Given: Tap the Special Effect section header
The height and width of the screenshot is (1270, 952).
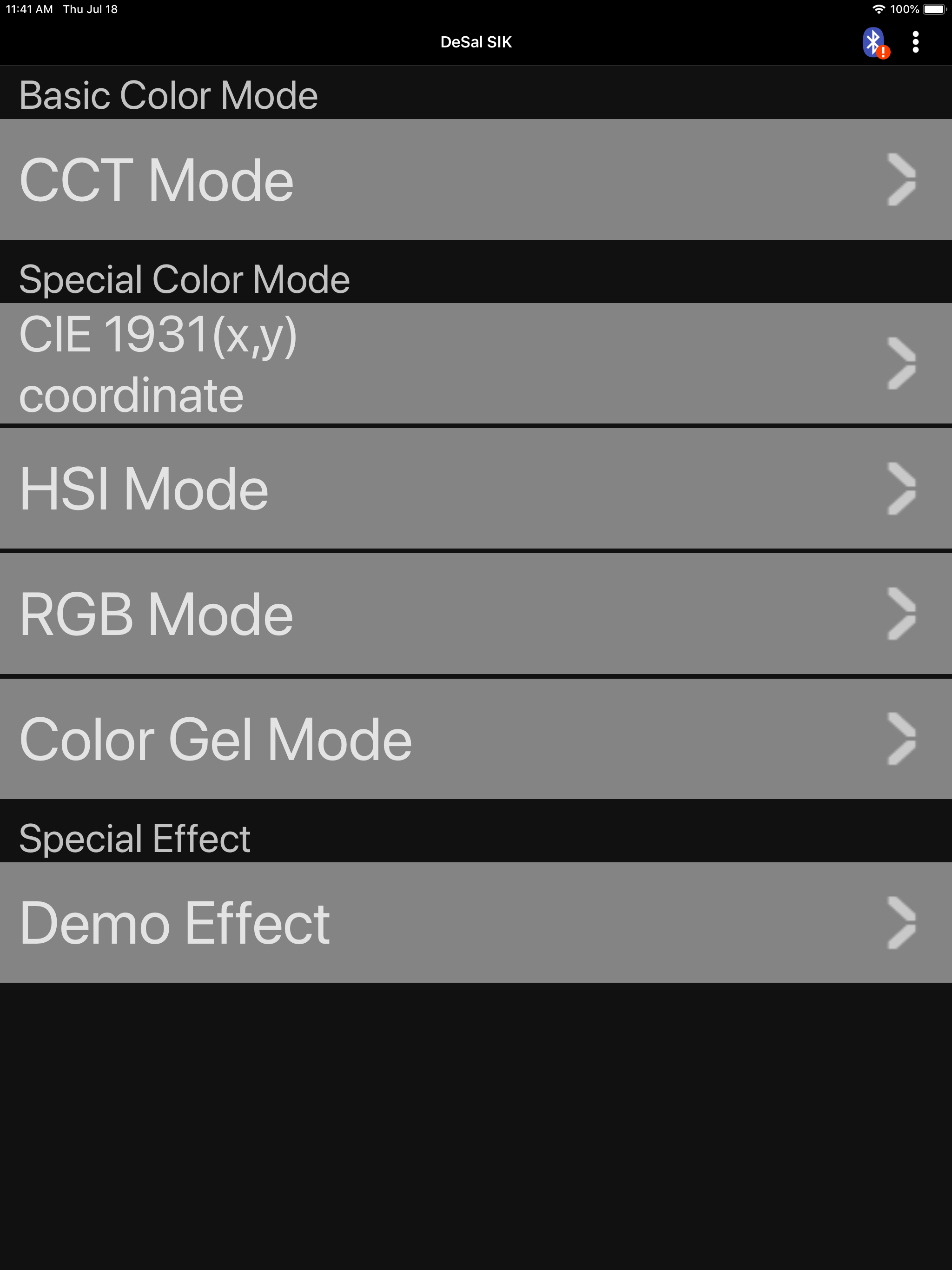Looking at the screenshot, I should 134,839.
